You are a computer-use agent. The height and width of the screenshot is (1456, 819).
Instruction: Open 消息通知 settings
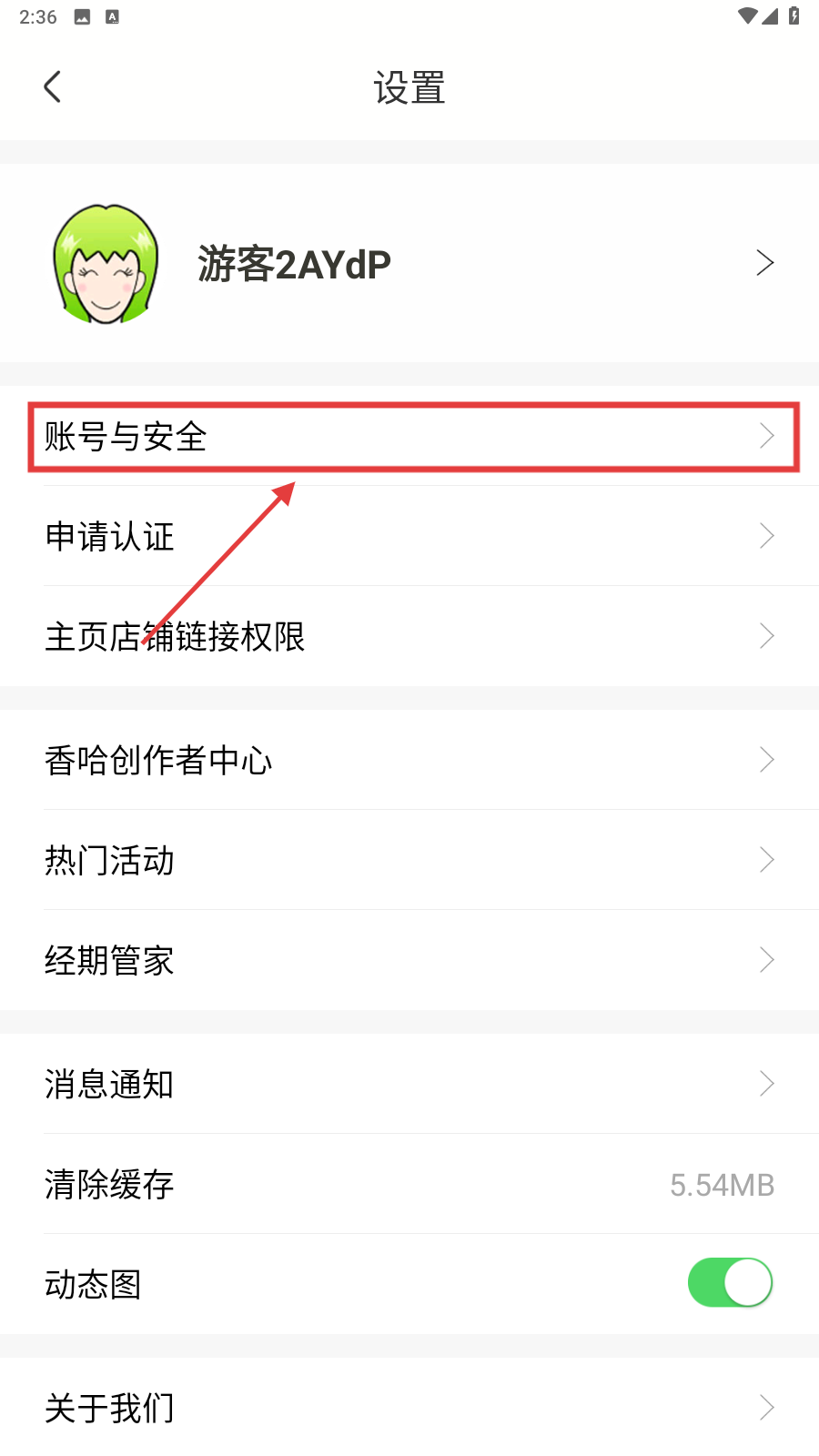click(x=409, y=1084)
